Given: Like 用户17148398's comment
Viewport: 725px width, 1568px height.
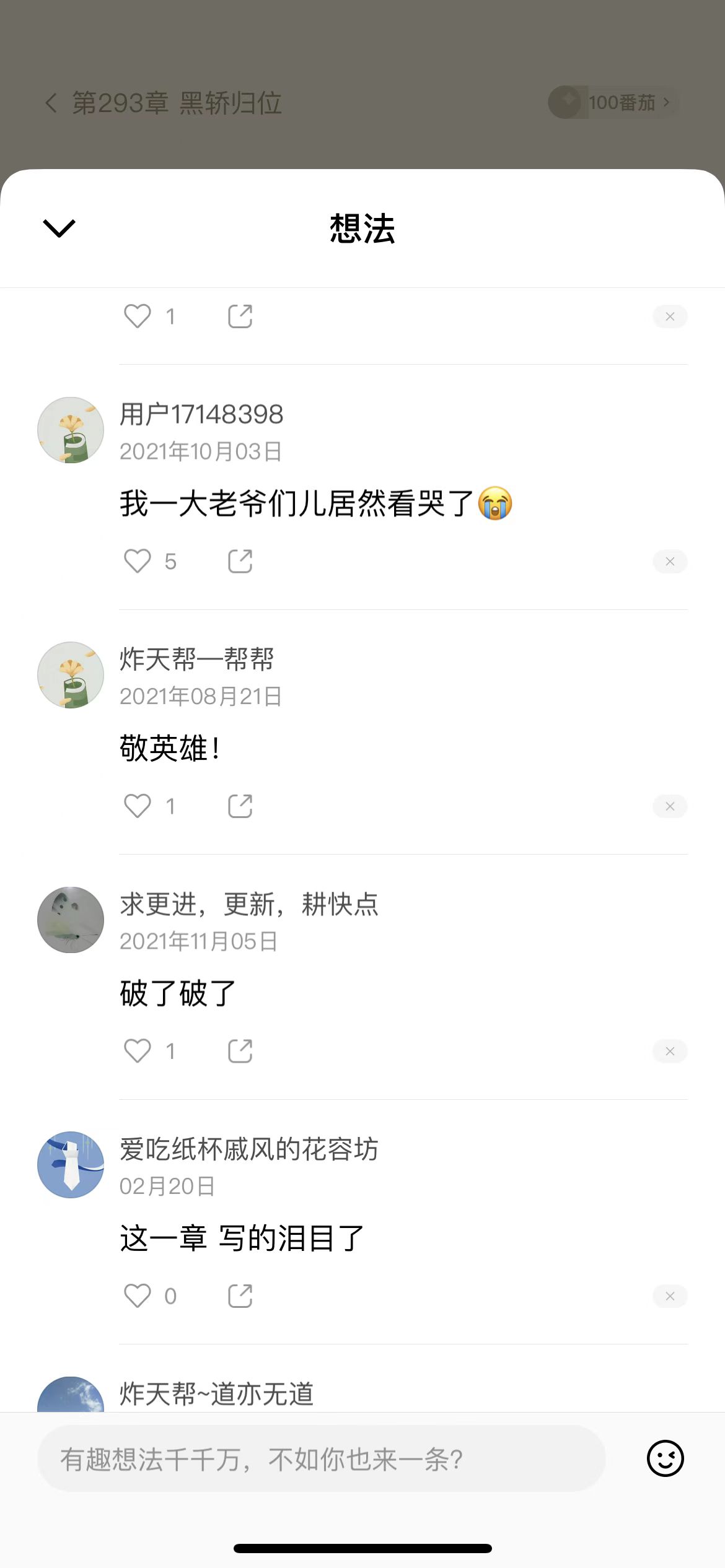Looking at the screenshot, I should 138,562.
